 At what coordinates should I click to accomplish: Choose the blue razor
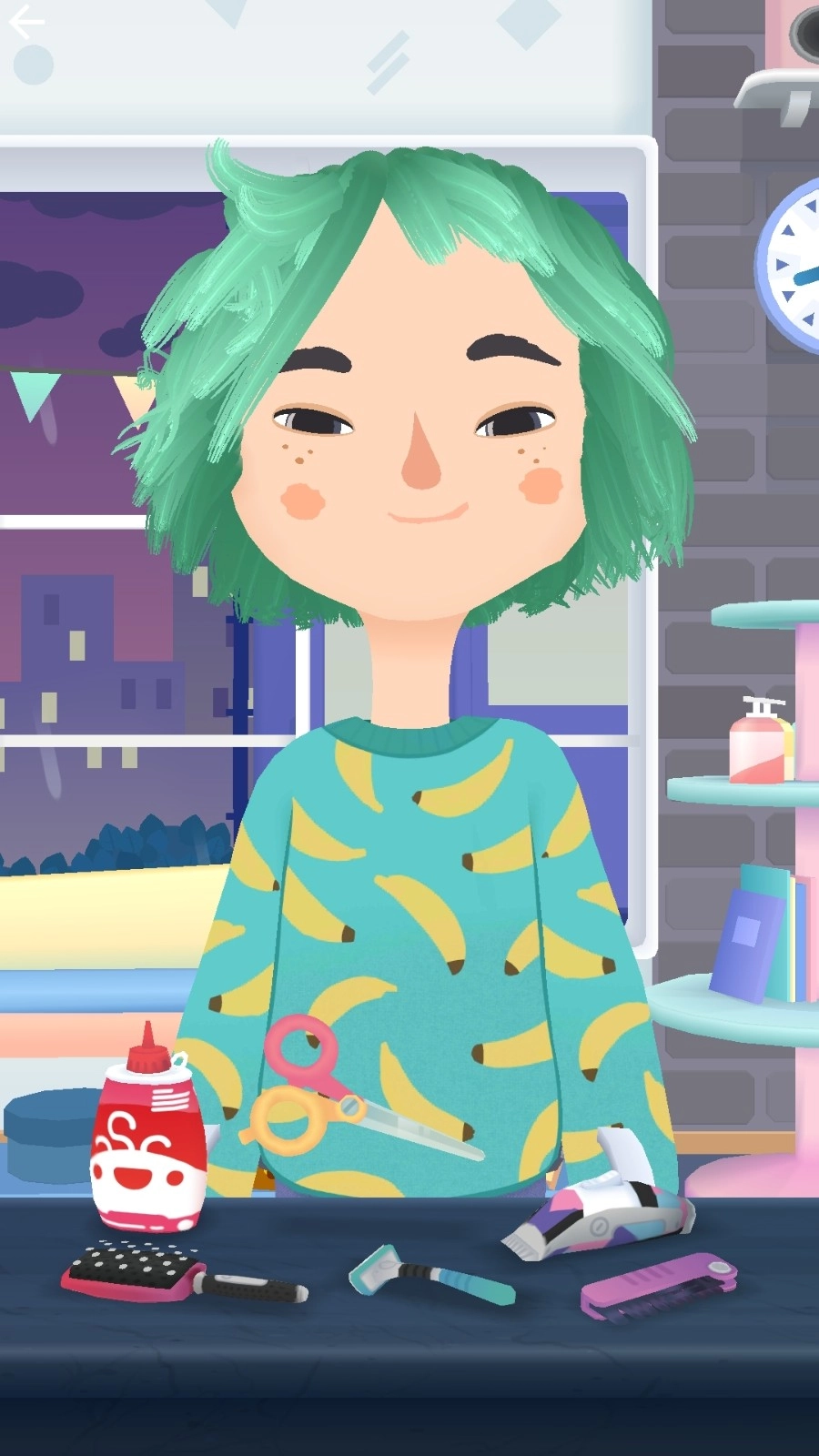click(x=430, y=1274)
